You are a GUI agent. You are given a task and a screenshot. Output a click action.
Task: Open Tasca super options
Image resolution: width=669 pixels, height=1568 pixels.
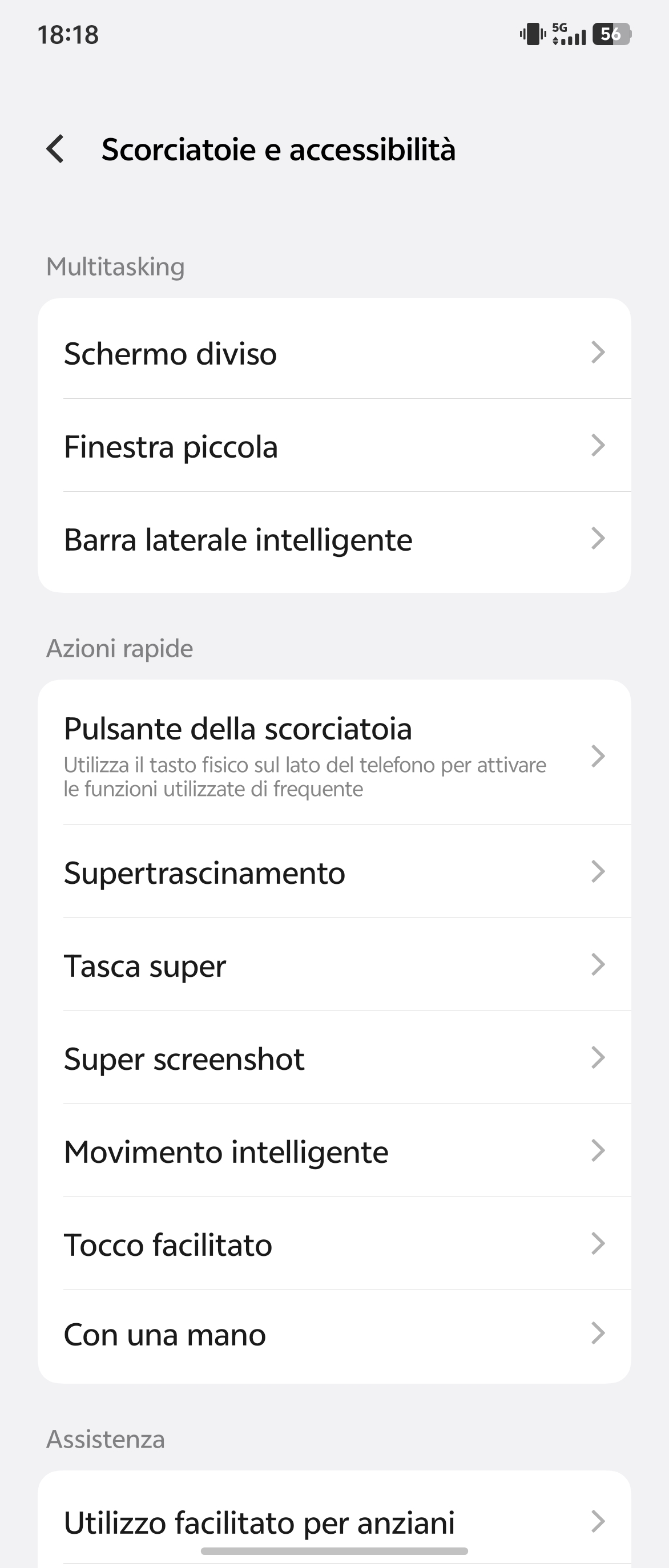coord(333,965)
